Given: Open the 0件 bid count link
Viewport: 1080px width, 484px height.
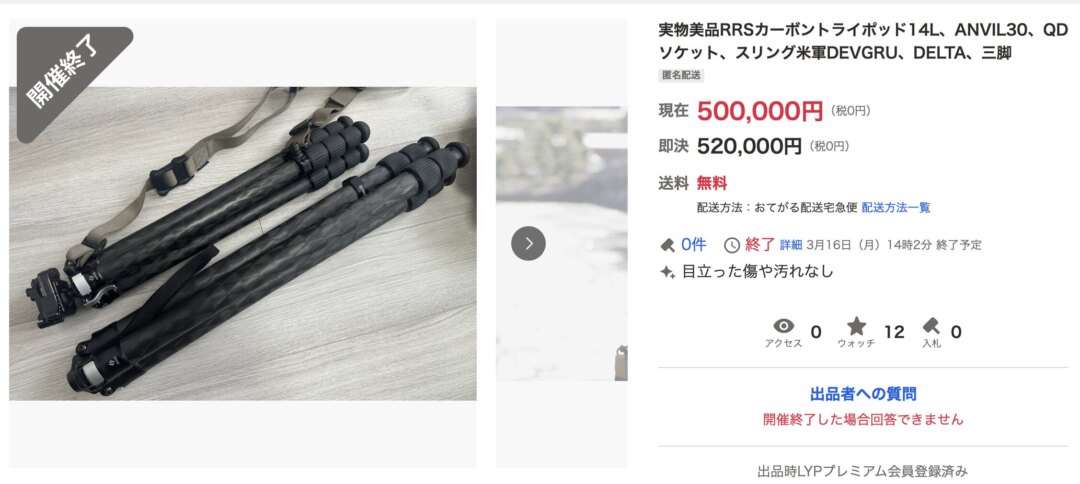Looking at the screenshot, I should coord(693,245).
